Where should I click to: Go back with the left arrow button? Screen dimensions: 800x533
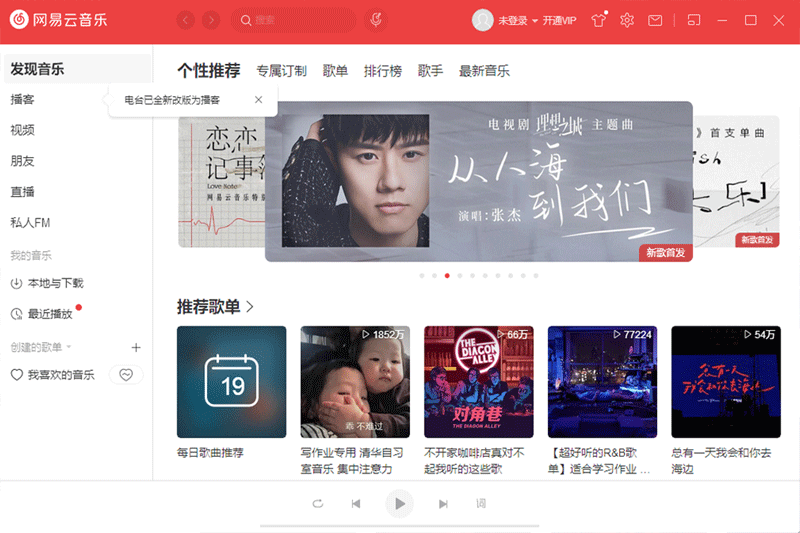tap(186, 20)
